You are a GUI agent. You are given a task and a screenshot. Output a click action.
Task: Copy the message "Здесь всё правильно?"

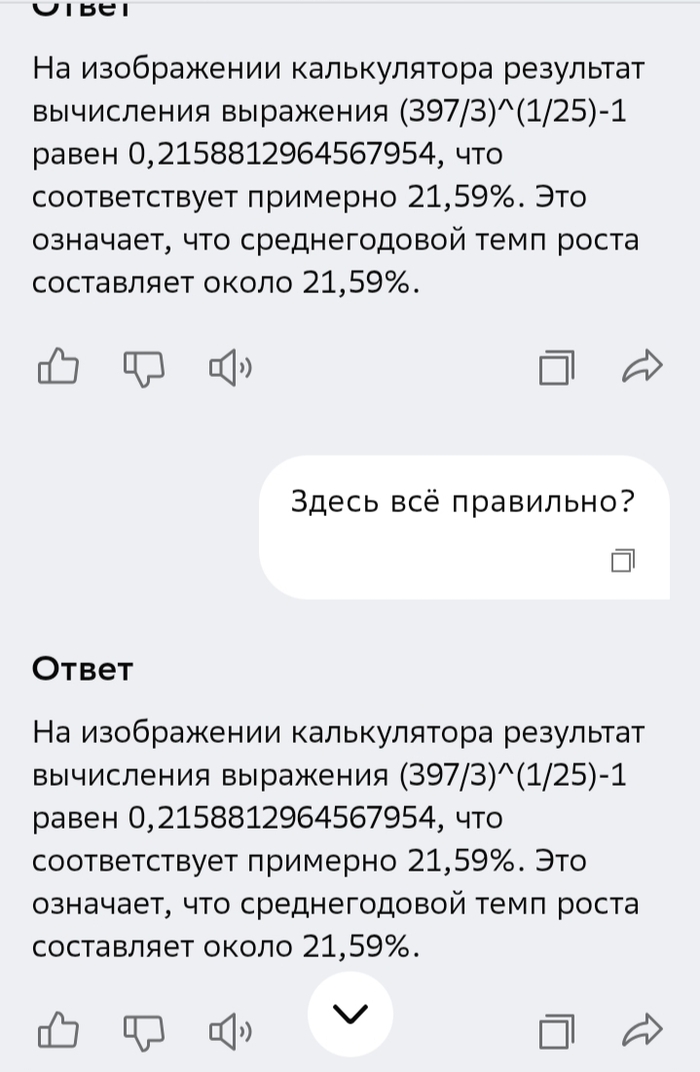(622, 560)
